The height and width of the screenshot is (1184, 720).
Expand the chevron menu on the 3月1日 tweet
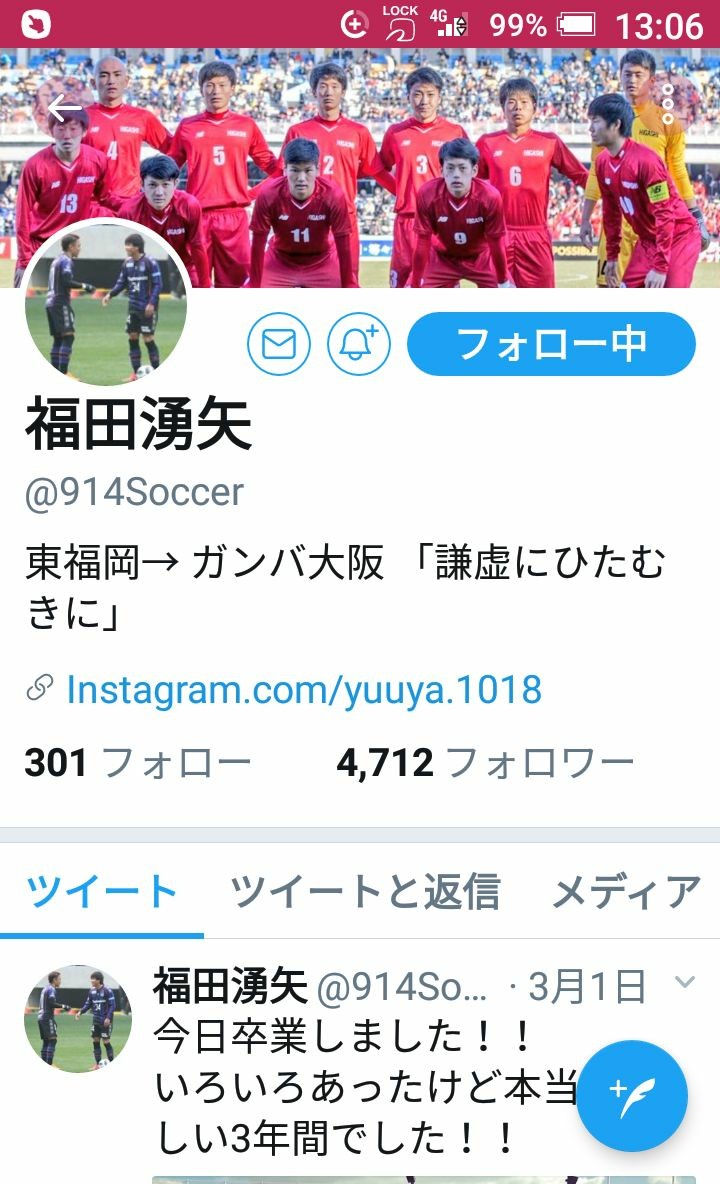(x=685, y=983)
